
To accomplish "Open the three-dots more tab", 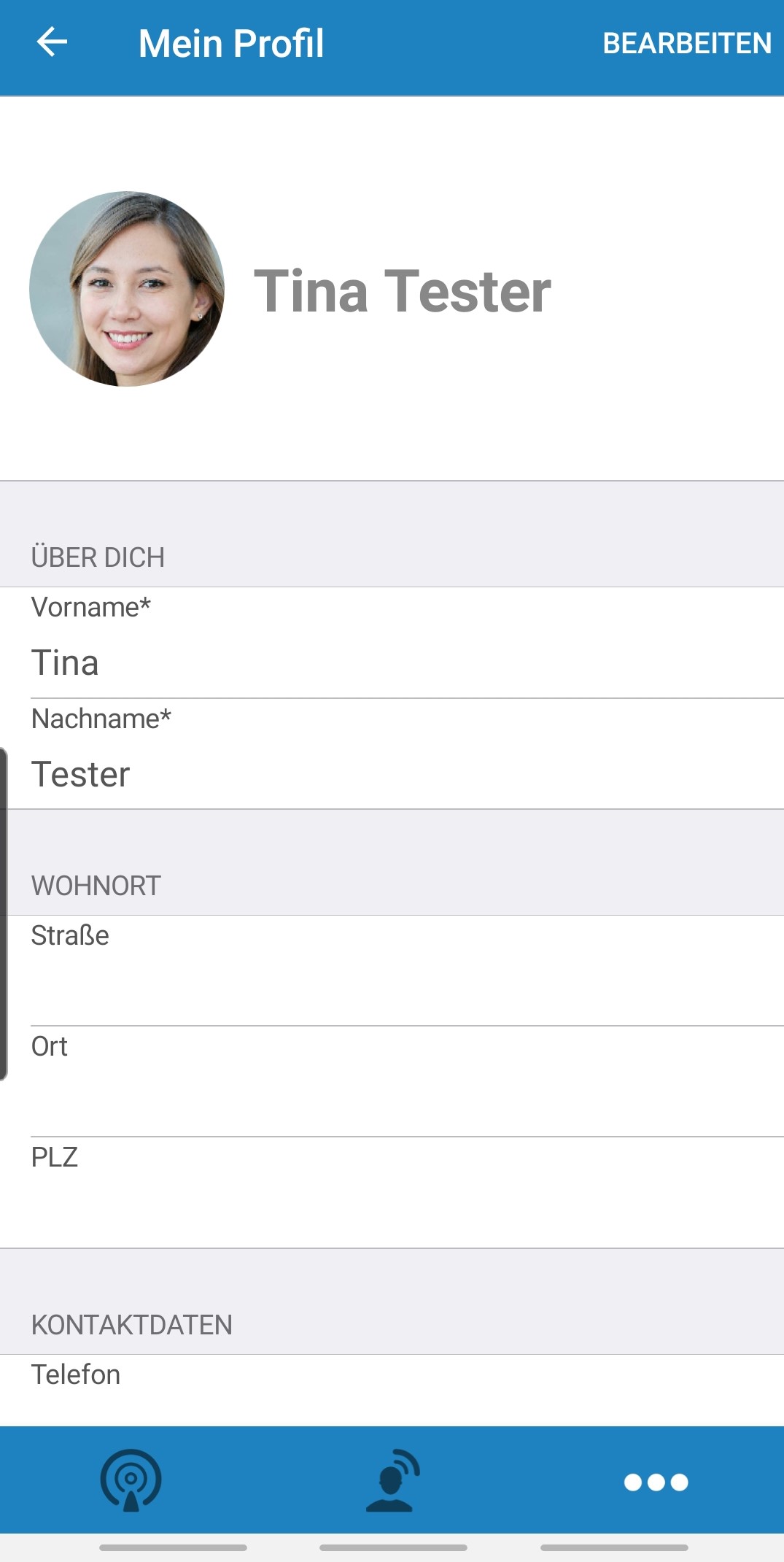I will (656, 1482).
